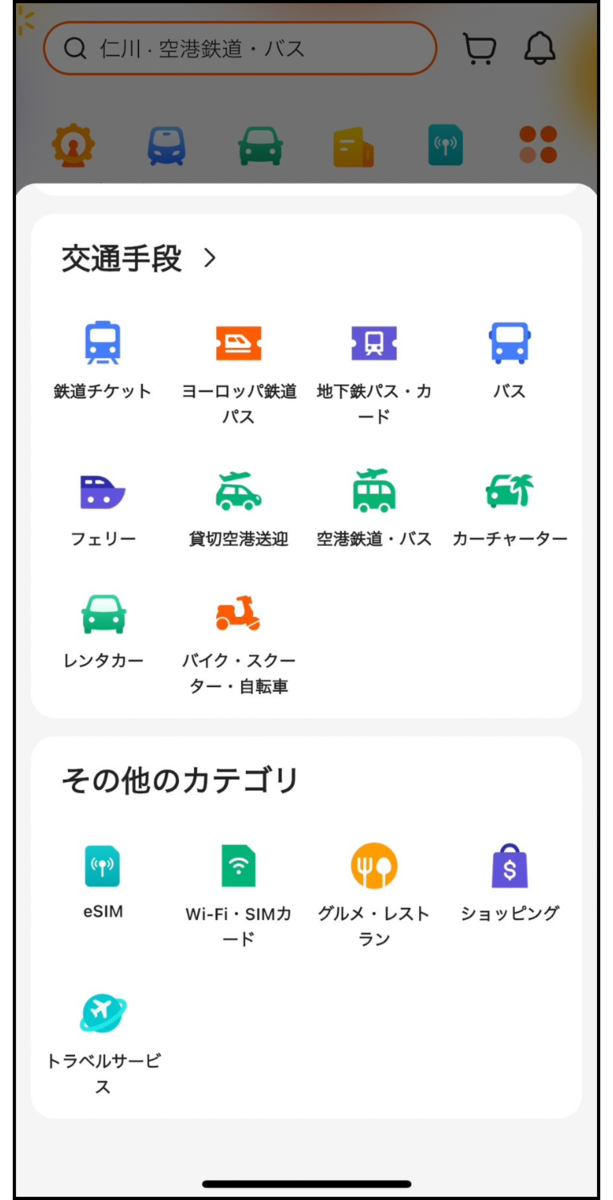
Task: Open 空港鉄道・バス category
Action: pos(374,509)
